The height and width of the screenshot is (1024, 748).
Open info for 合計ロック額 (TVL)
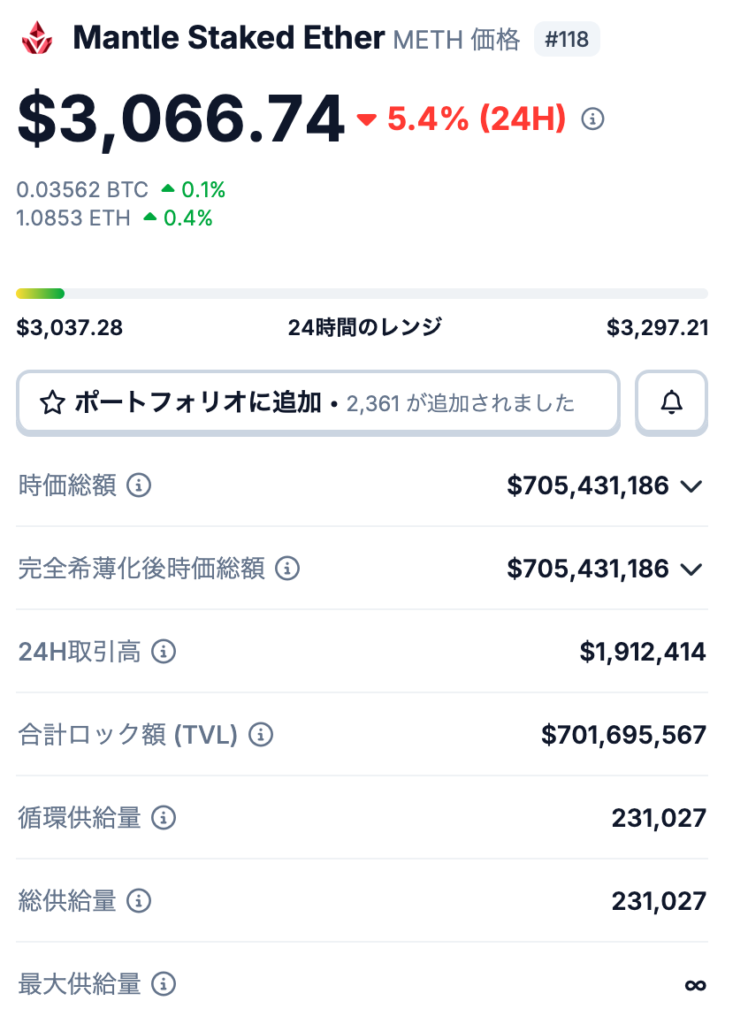pyautogui.click(x=259, y=735)
